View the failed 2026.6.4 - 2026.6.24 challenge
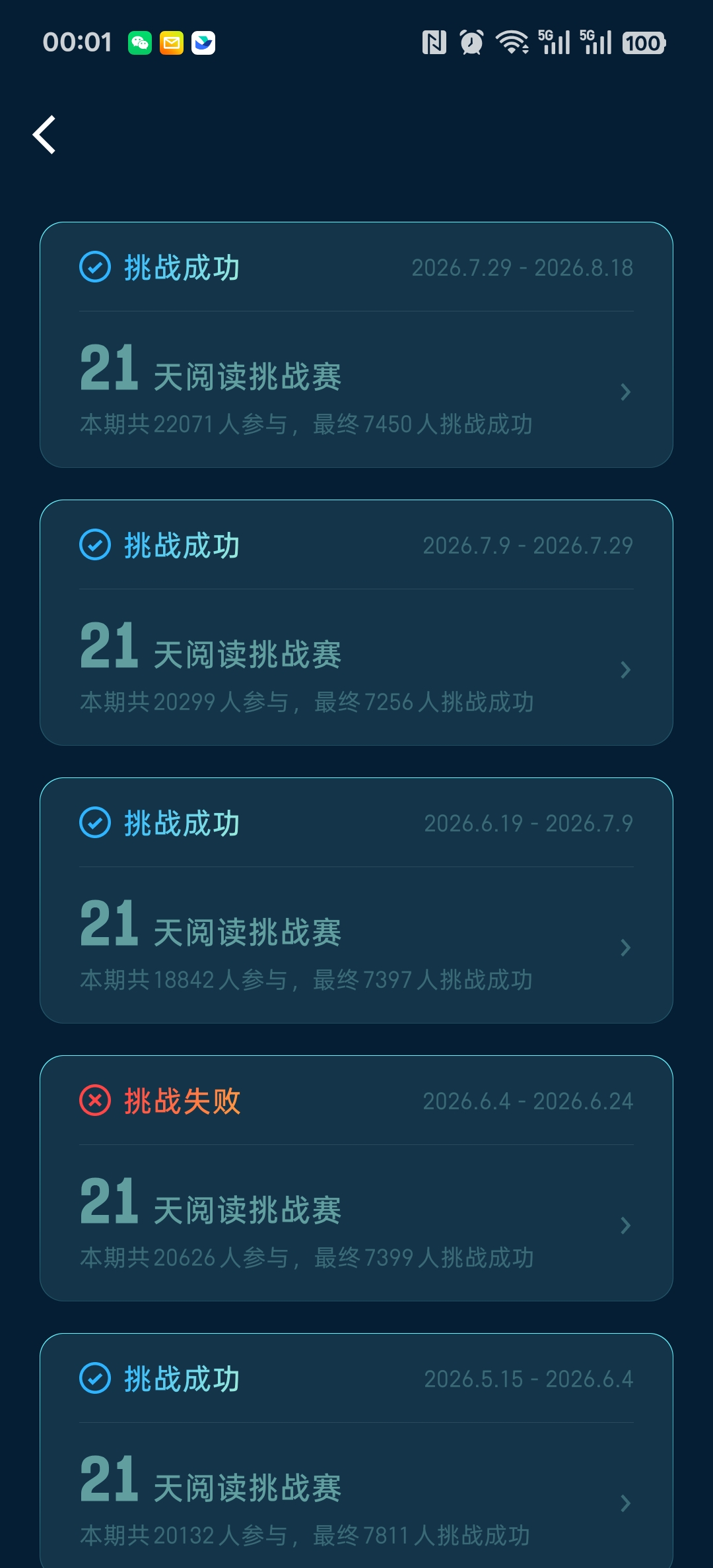This screenshot has height=1568, width=713. point(356,1178)
